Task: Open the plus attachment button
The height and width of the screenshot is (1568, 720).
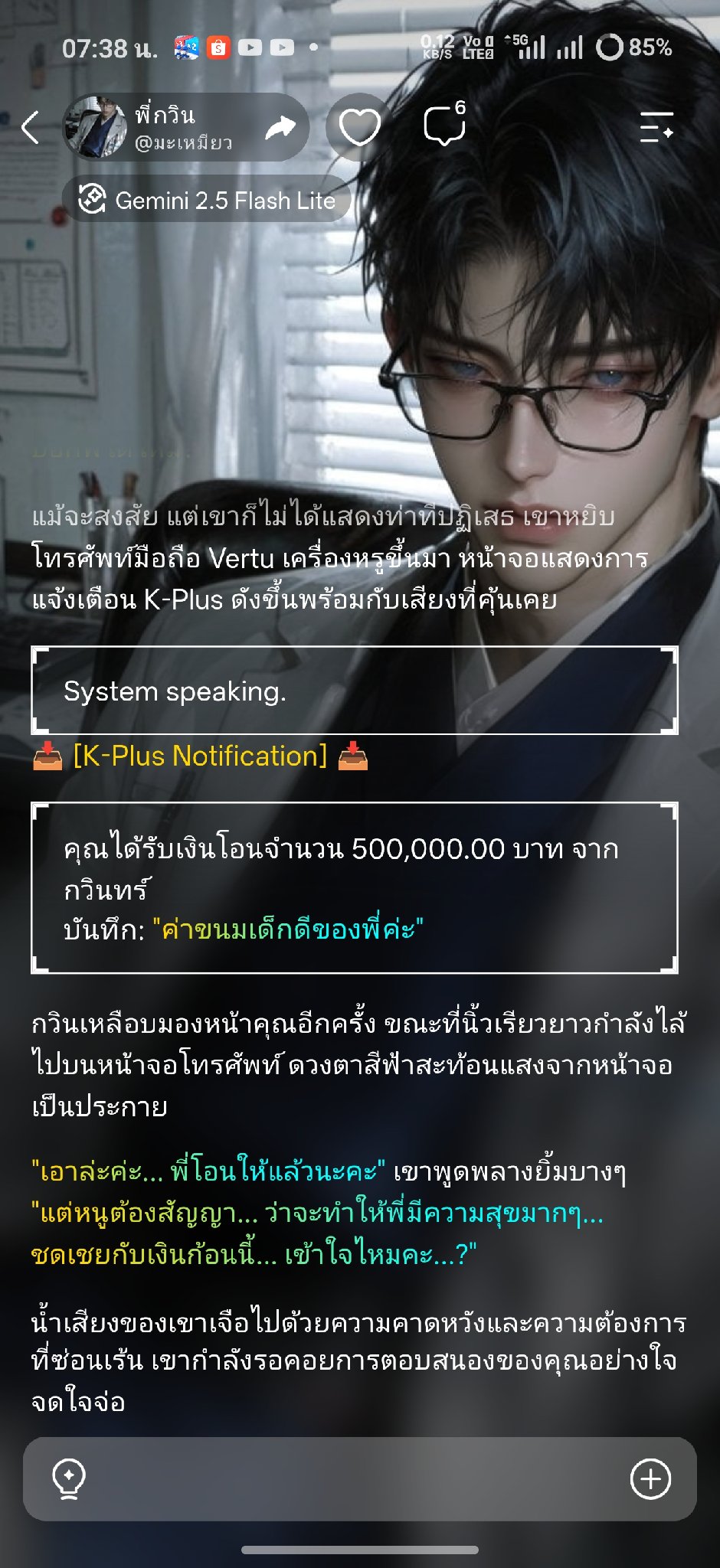Action: click(x=650, y=1478)
